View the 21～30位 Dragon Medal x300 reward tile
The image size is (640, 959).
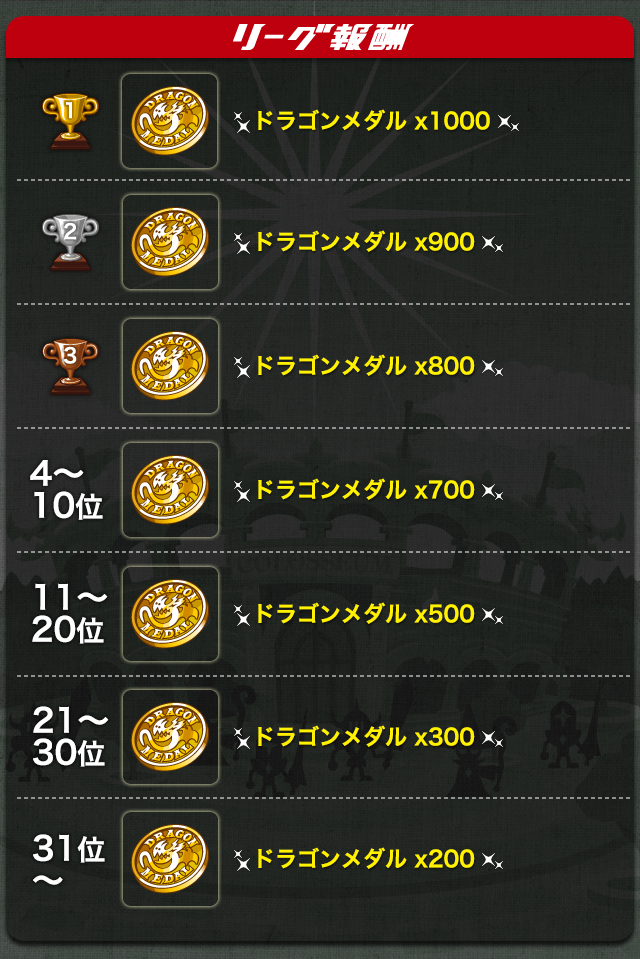pyautogui.click(x=169, y=737)
